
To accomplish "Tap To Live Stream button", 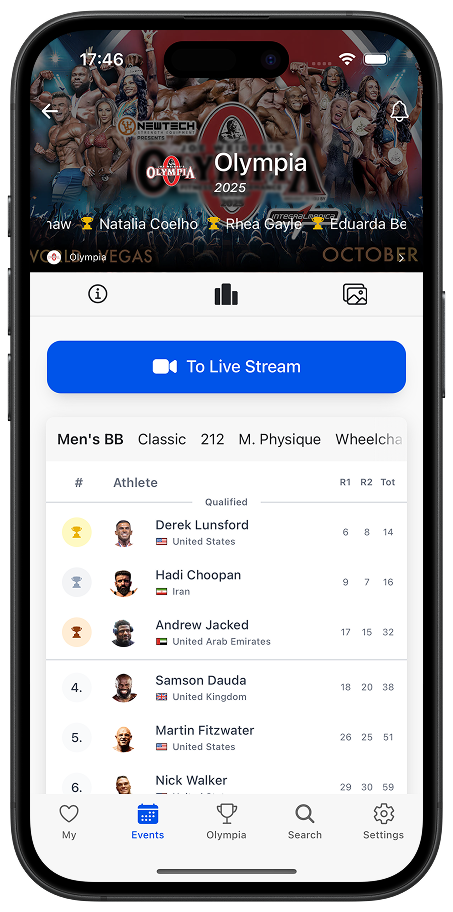I will click(226, 367).
